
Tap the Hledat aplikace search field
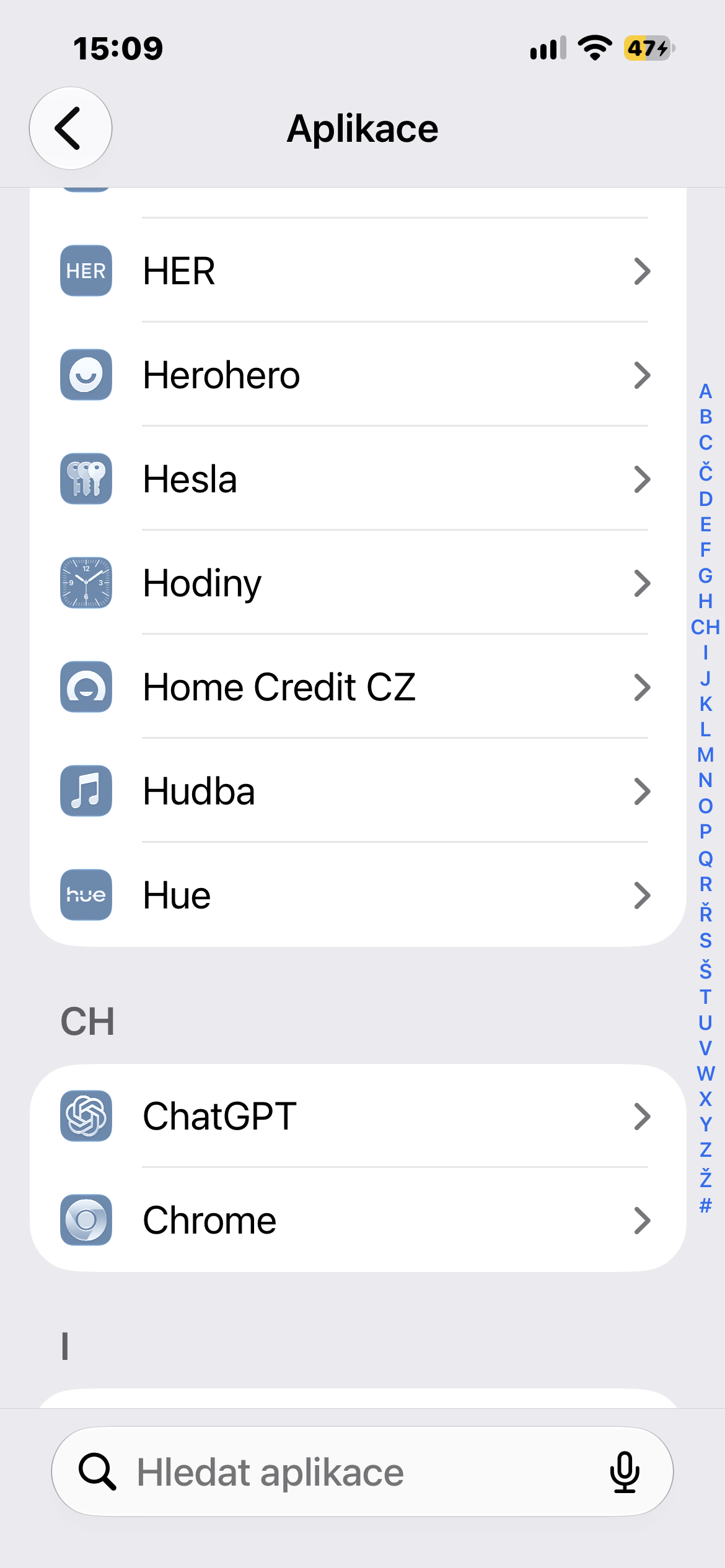(x=362, y=1471)
